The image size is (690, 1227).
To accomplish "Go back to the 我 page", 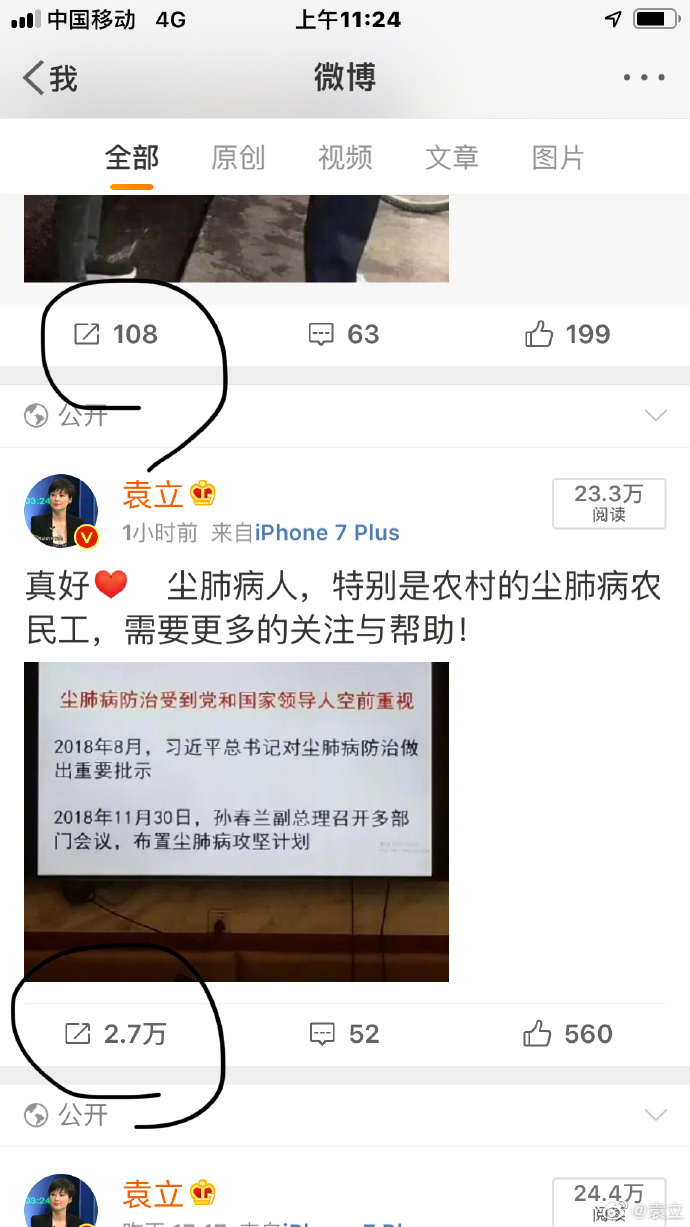I will tap(50, 78).
